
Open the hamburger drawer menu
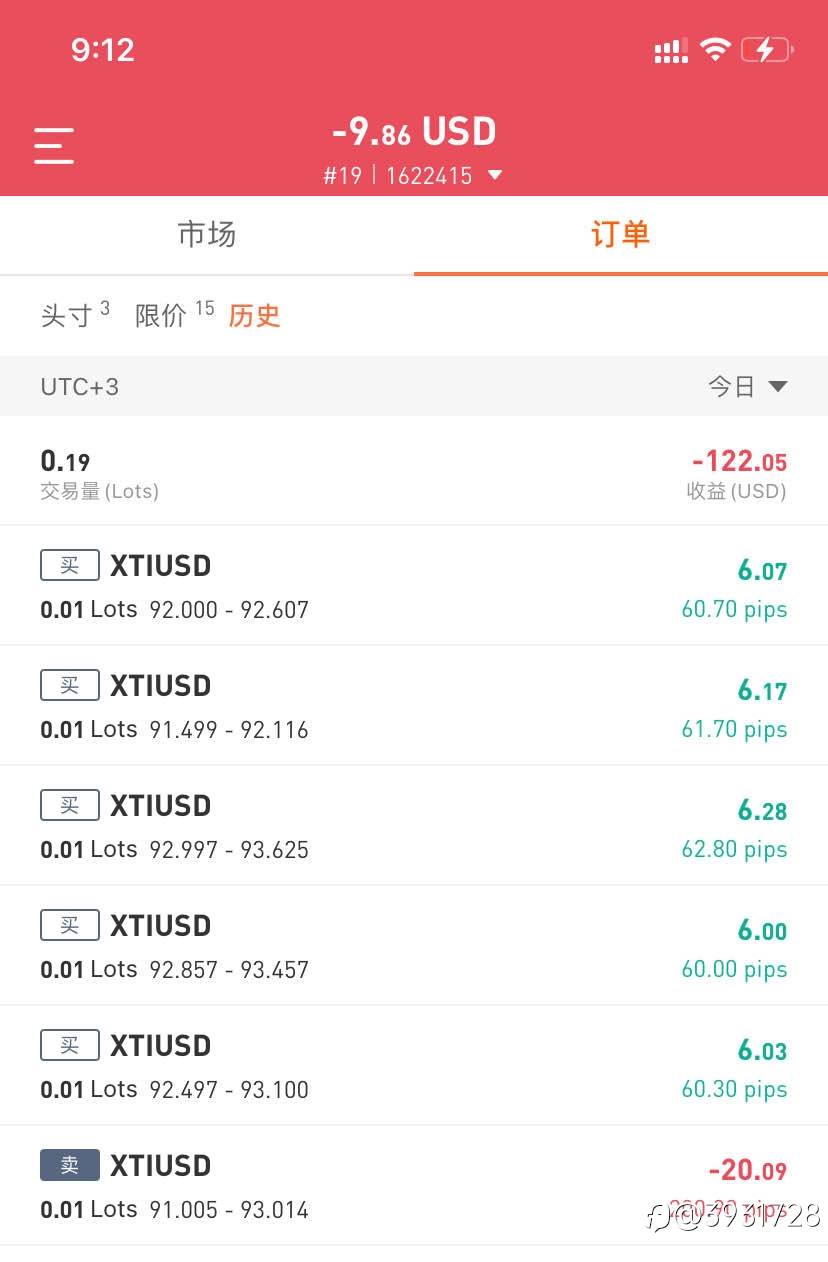(54, 146)
